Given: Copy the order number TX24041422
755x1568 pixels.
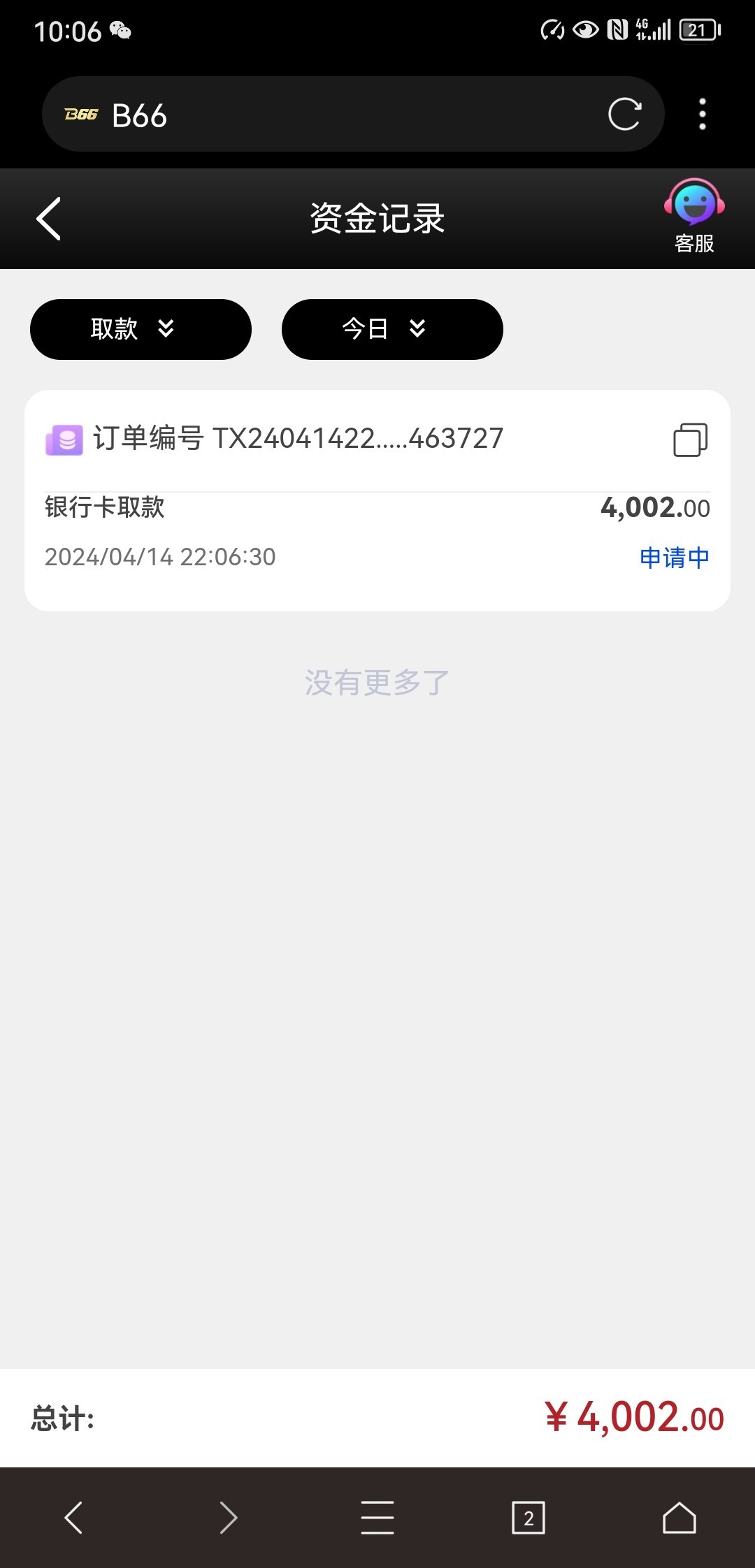Looking at the screenshot, I should click(690, 440).
